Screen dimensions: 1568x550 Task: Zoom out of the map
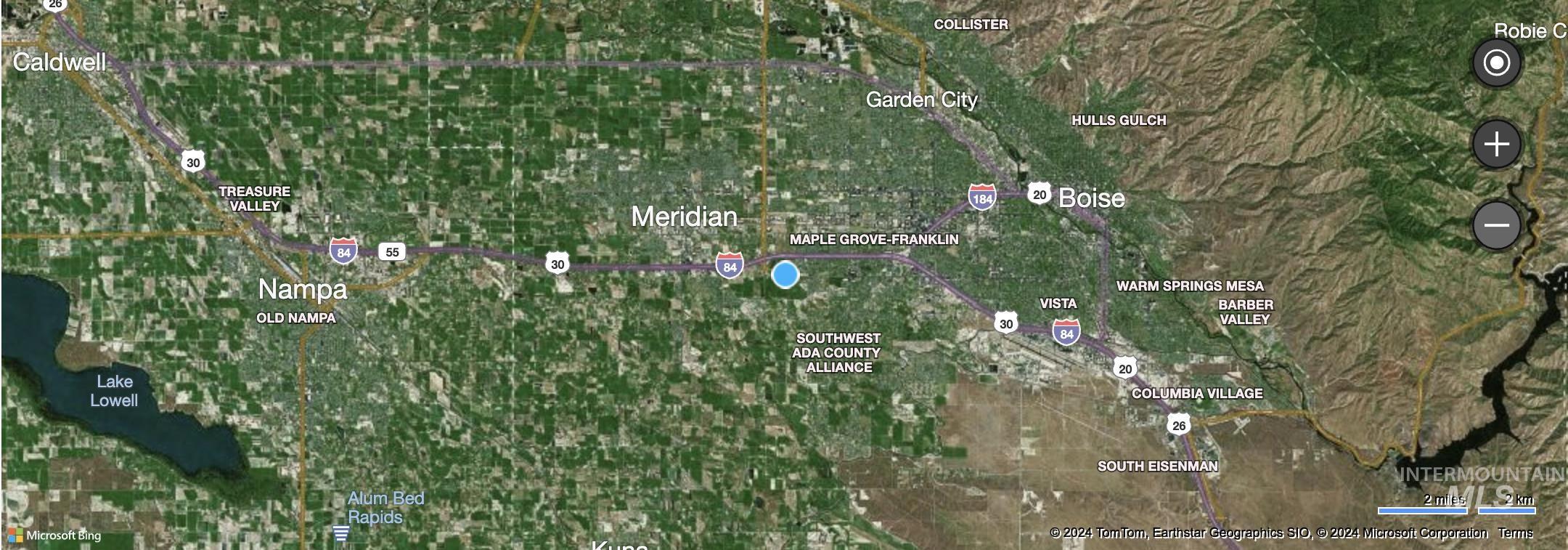[1496, 225]
